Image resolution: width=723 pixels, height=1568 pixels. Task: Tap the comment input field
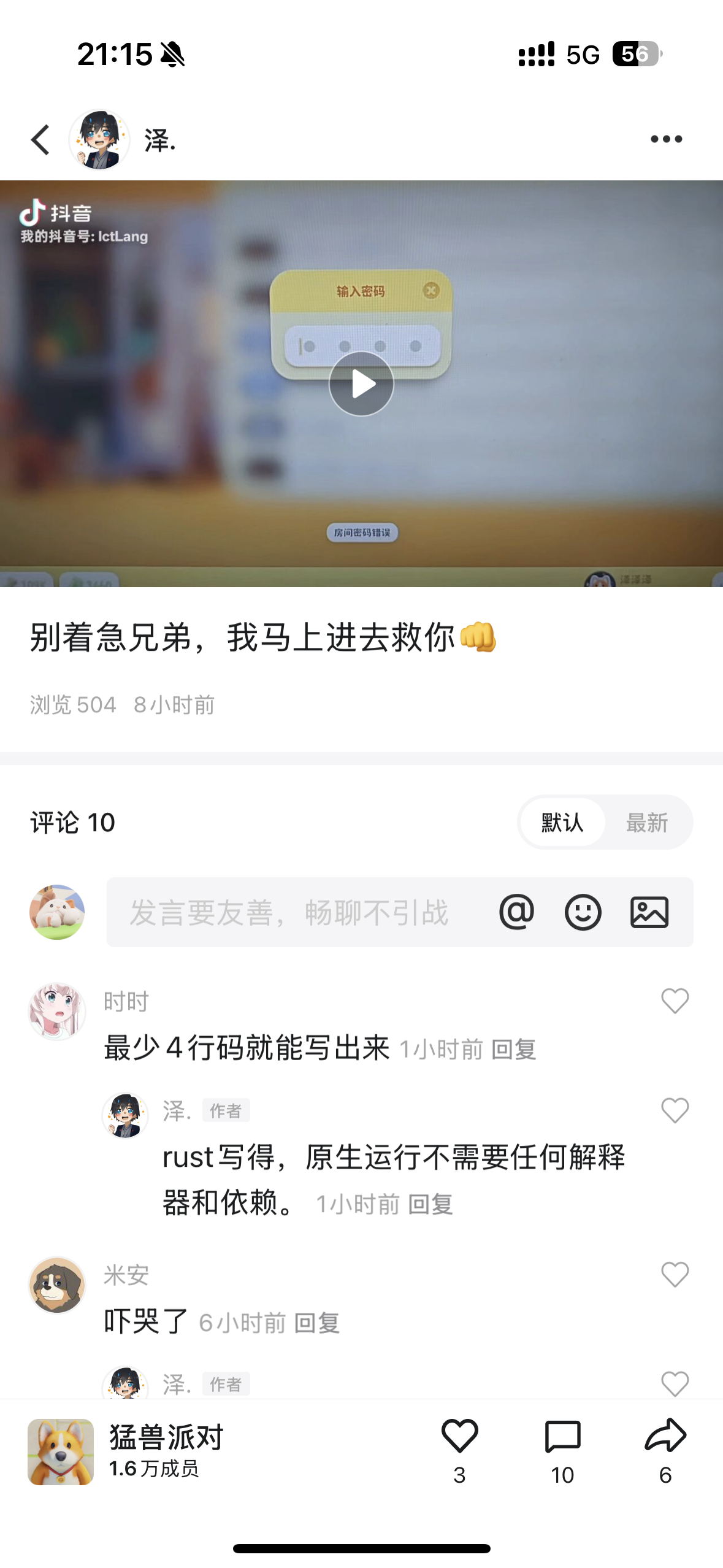tap(294, 912)
